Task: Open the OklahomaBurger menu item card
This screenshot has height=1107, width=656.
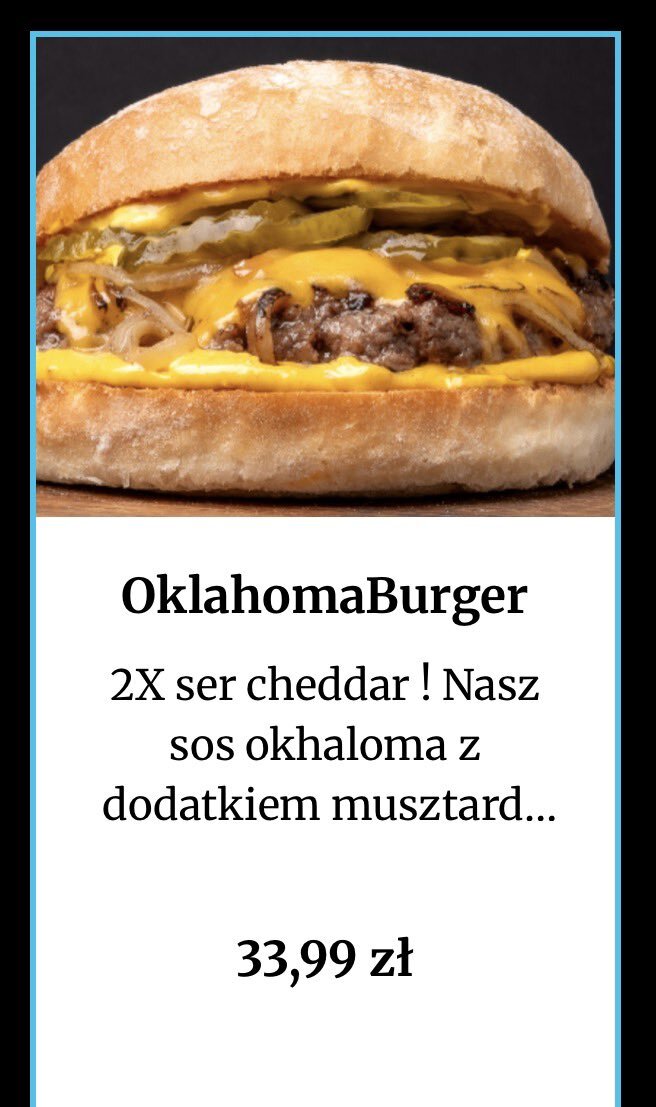Action: [x=325, y=597]
